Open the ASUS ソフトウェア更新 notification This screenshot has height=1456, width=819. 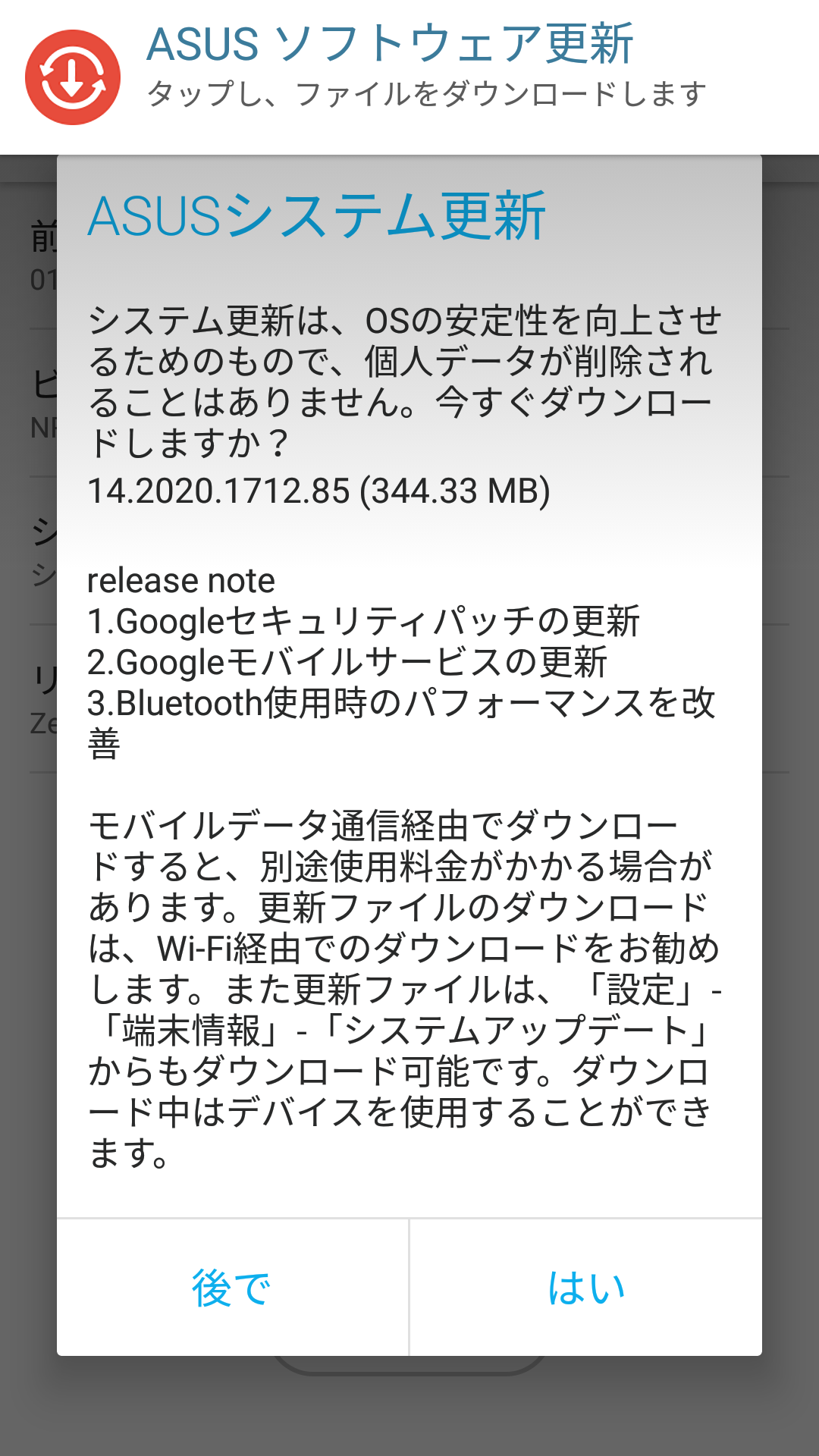pyautogui.click(x=409, y=77)
